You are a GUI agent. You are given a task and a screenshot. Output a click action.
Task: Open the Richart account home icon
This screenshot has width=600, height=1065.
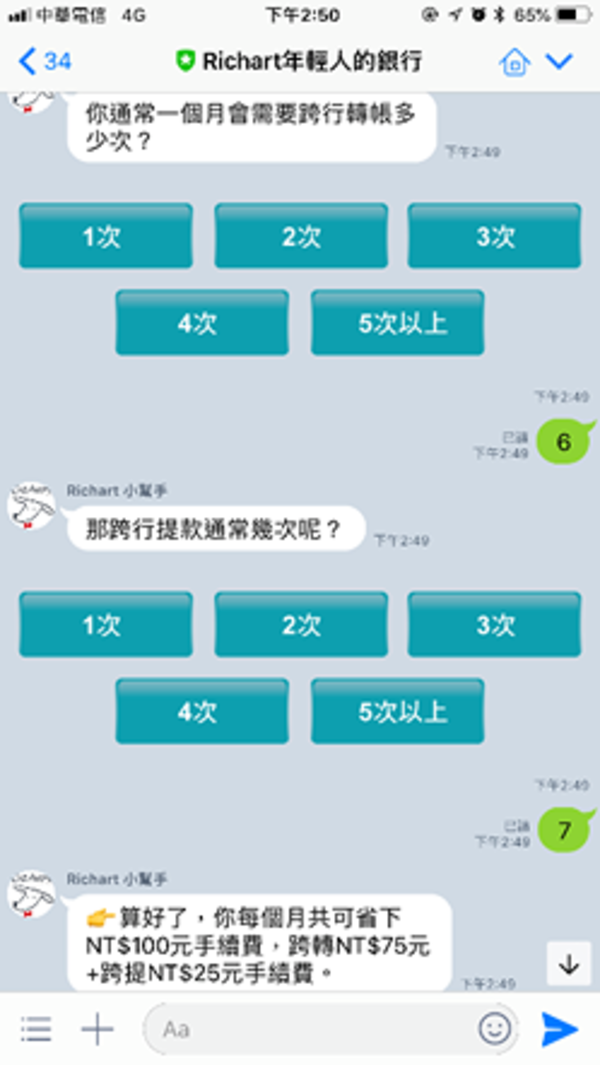(x=514, y=62)
